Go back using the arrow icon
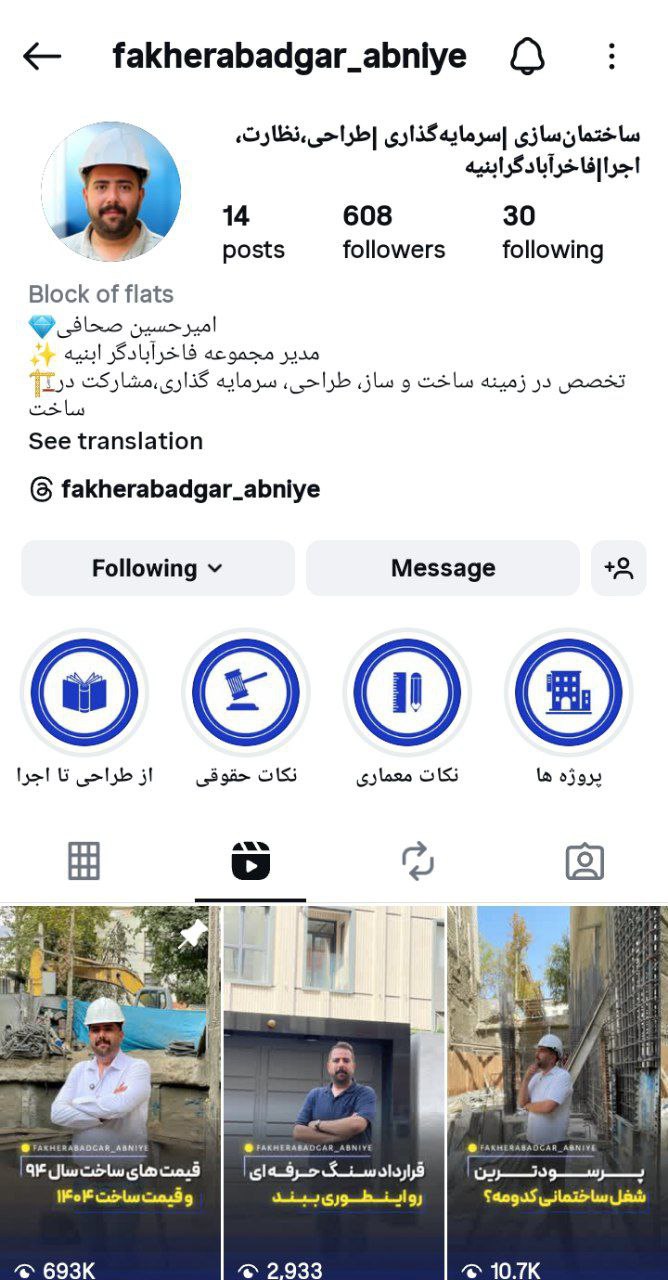This screenshot has width=668, height=1280. tap(42, 57)
